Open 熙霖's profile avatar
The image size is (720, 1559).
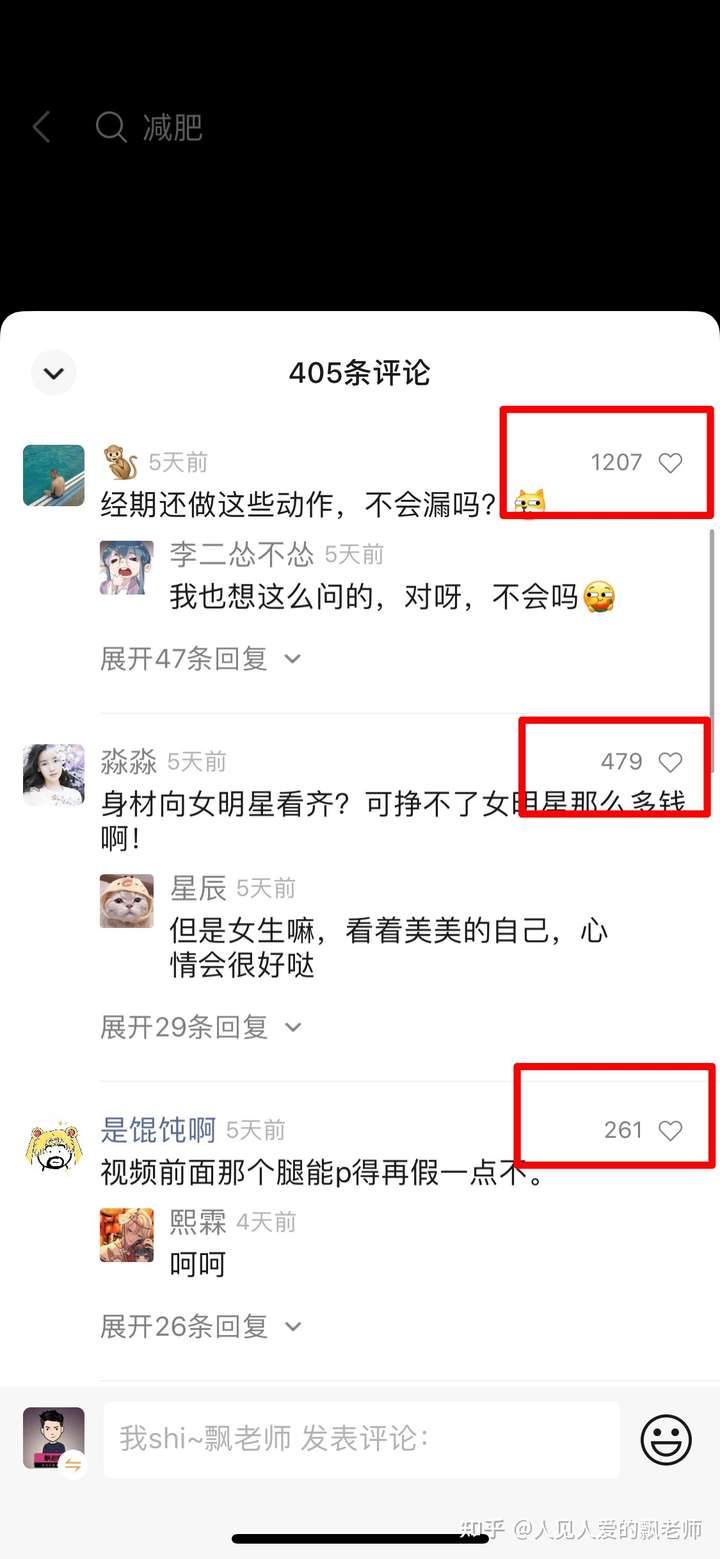tap(127, 1235)
